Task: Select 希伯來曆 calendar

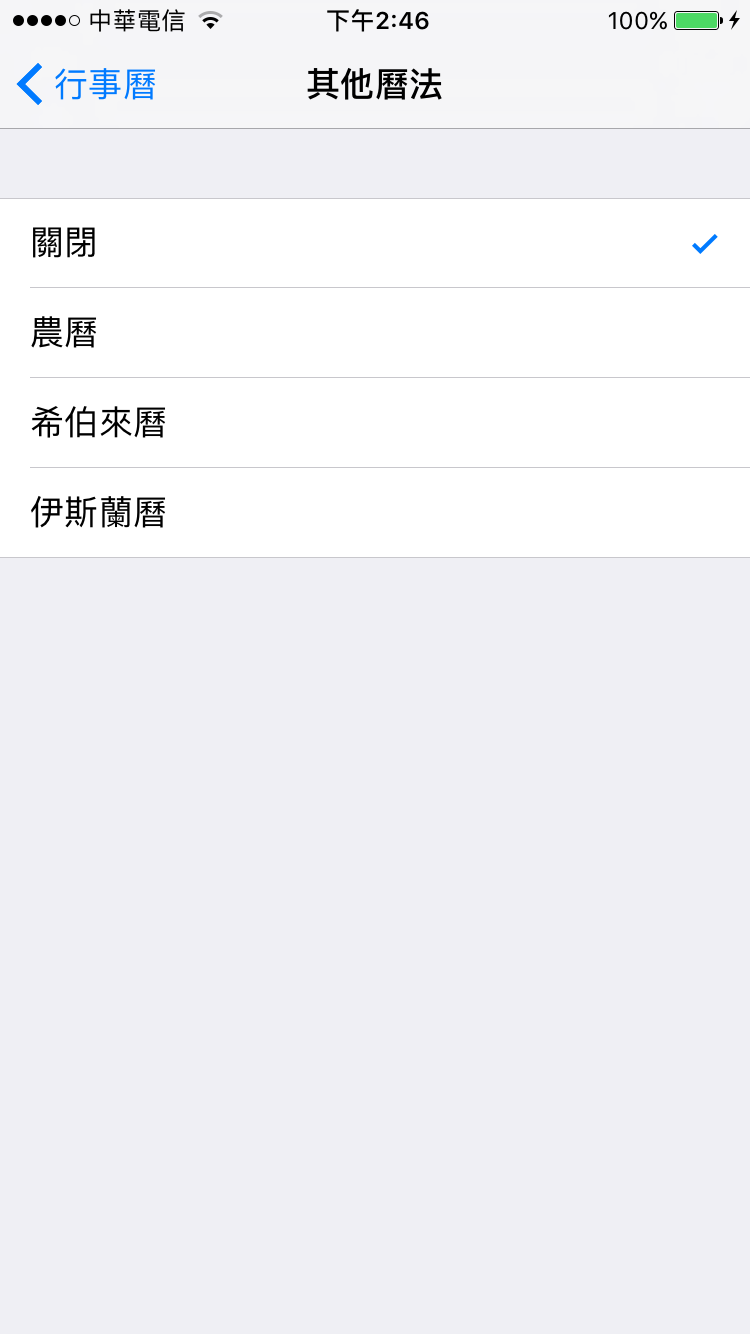Action: 375,423
